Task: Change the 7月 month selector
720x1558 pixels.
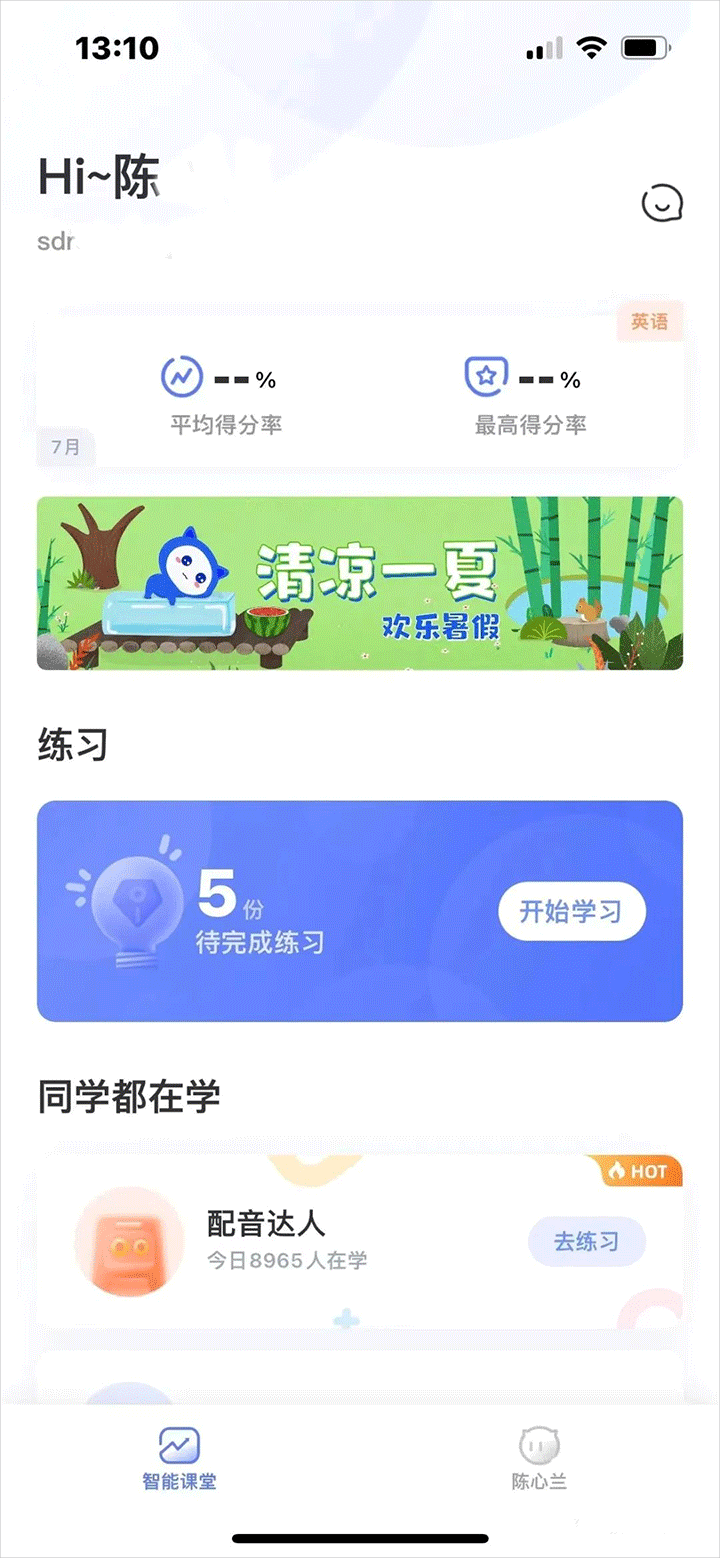Action: coord(66,447)
